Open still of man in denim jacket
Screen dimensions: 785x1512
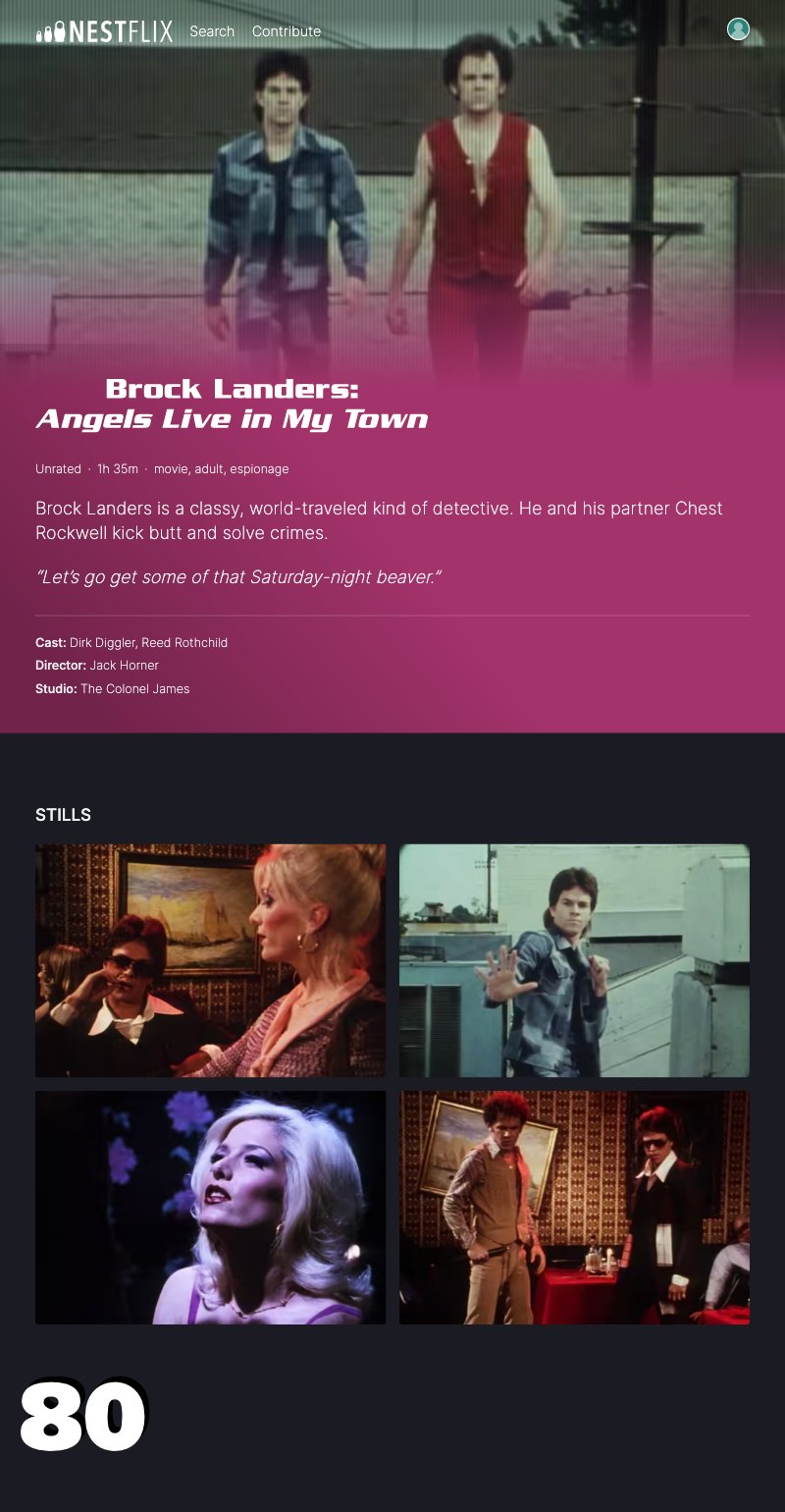click(574, 960)
